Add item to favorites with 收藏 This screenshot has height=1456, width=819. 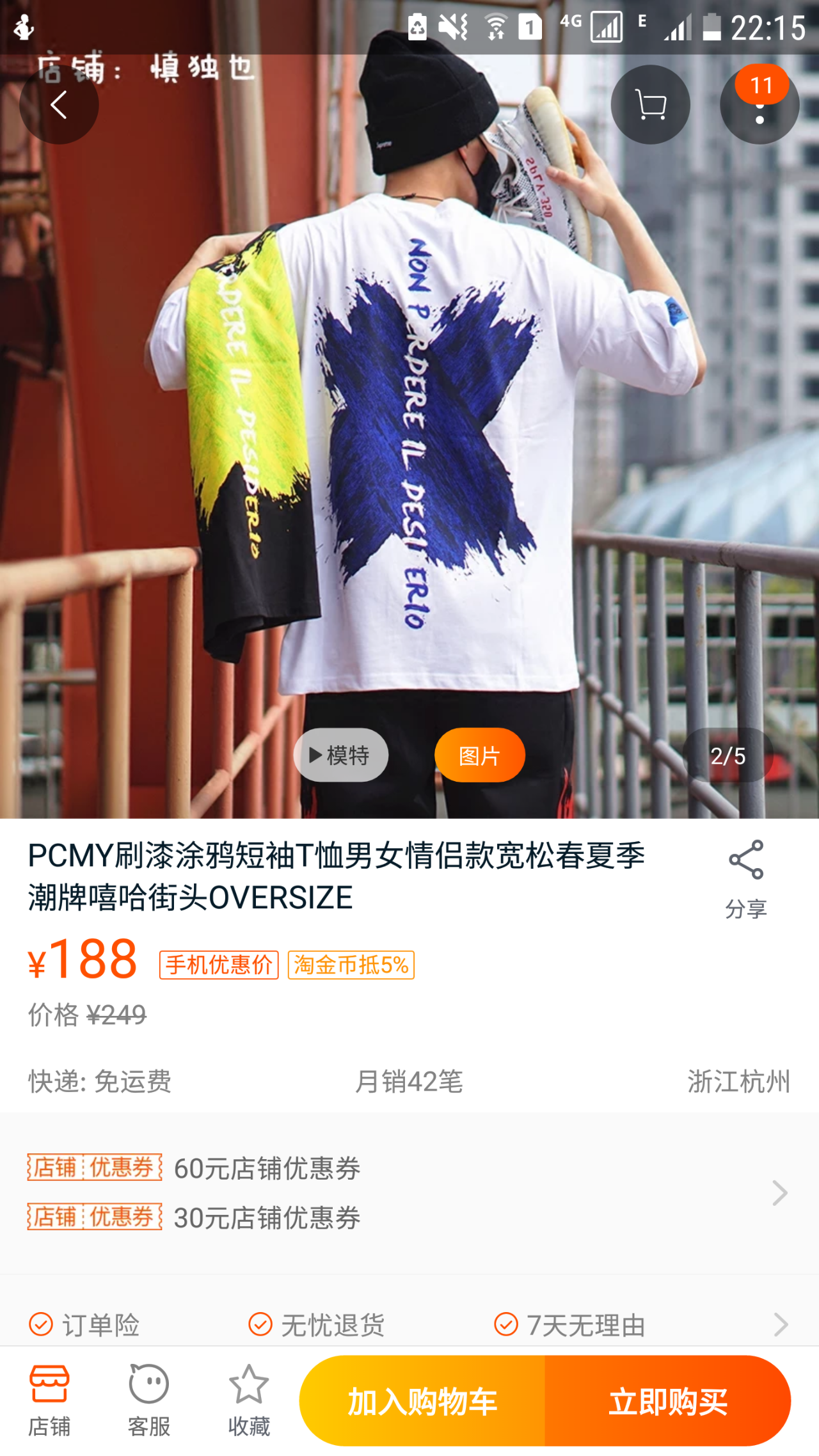(249, 1401)
